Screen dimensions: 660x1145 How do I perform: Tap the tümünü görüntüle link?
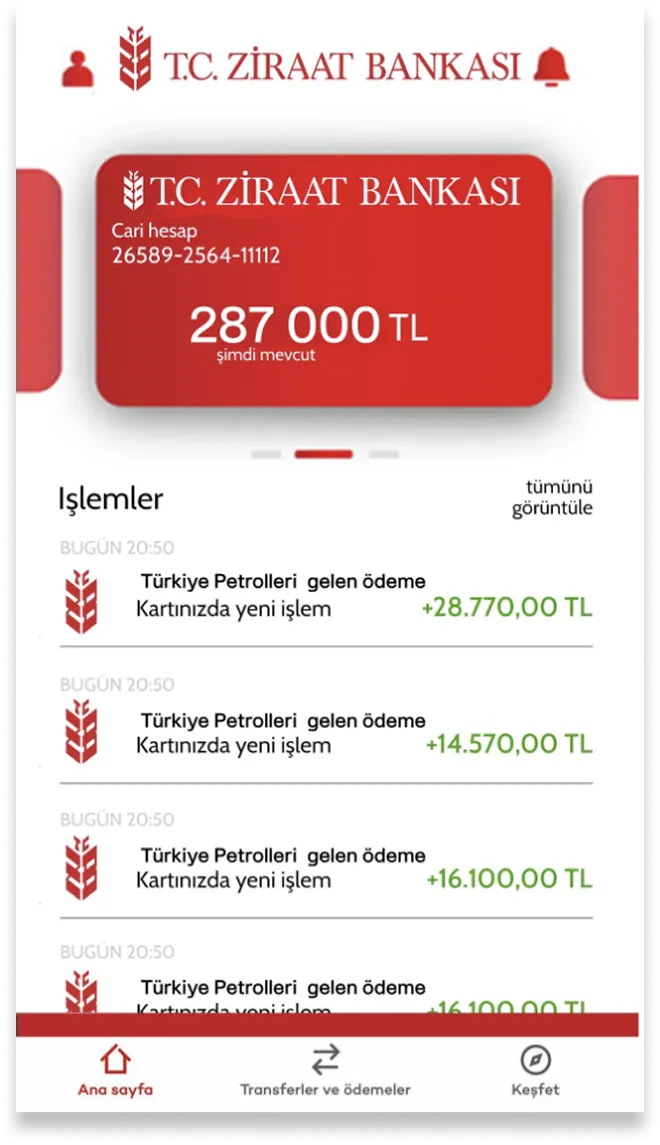point(552,498)
